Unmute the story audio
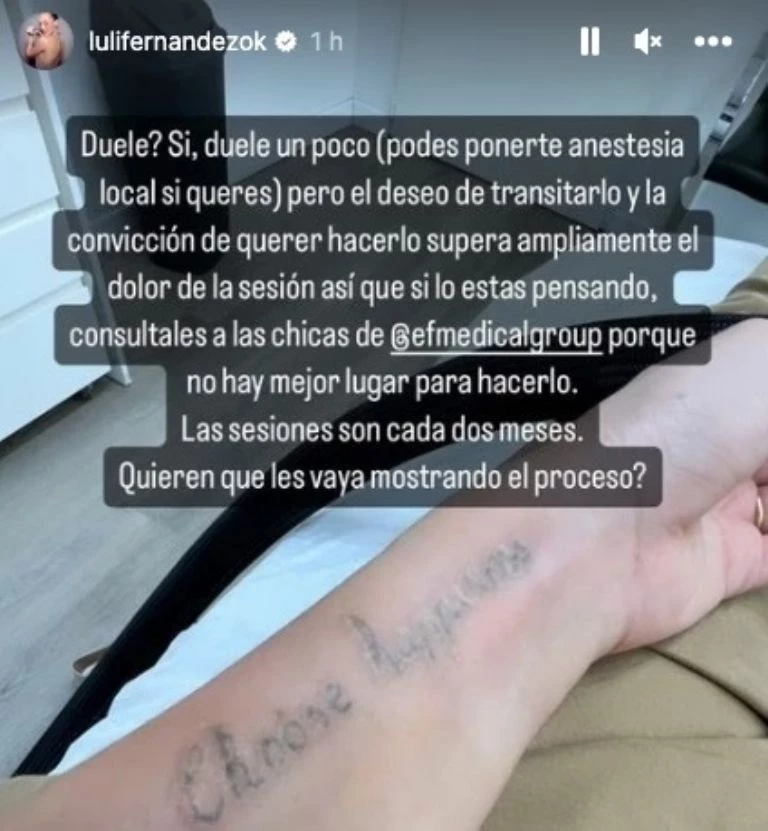Viewport: 768px width, 831px height. point(648,42)
